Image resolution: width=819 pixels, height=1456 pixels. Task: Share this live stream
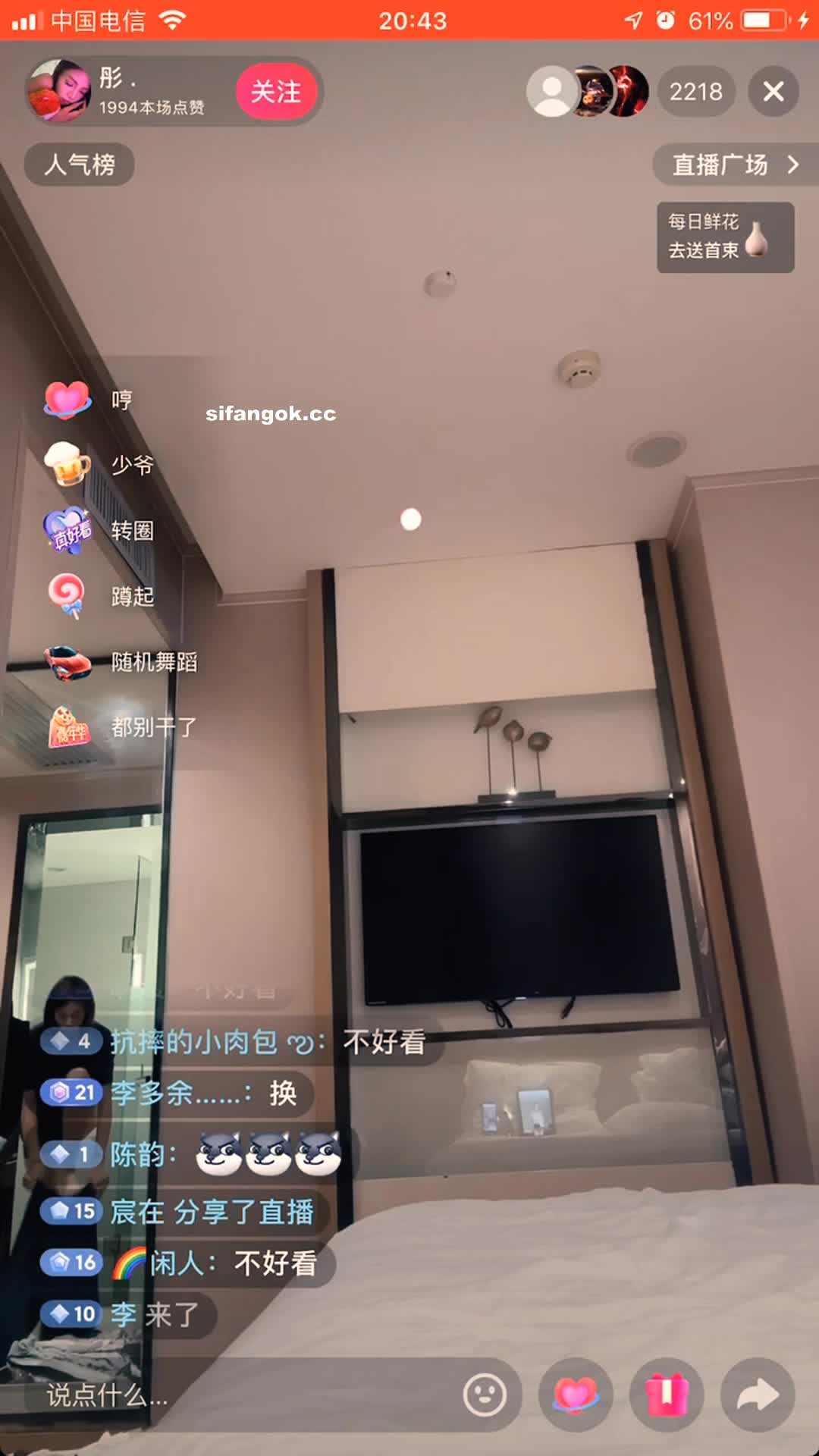(x=758, y=1394)
